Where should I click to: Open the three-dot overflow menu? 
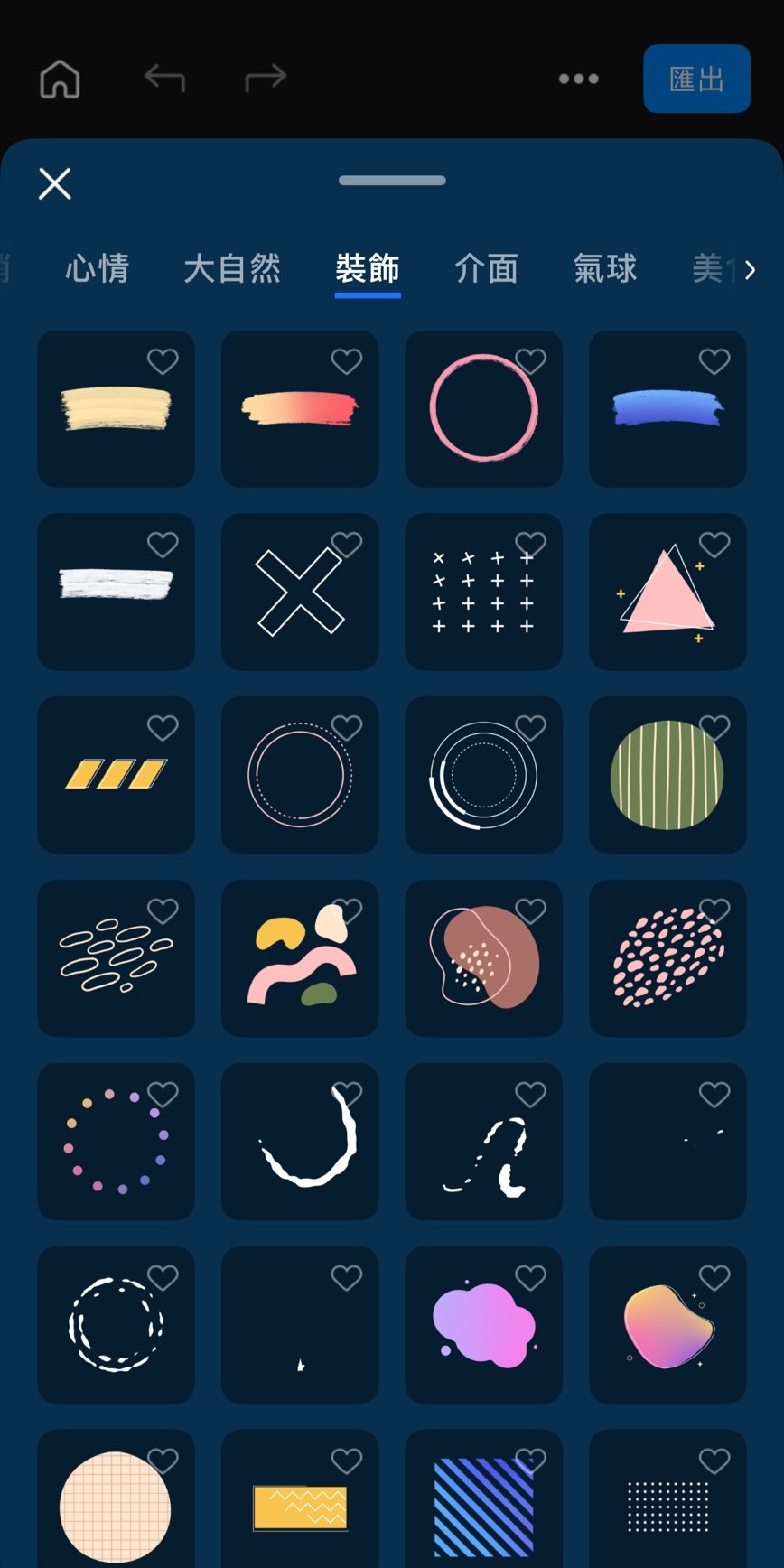point(578,79)
